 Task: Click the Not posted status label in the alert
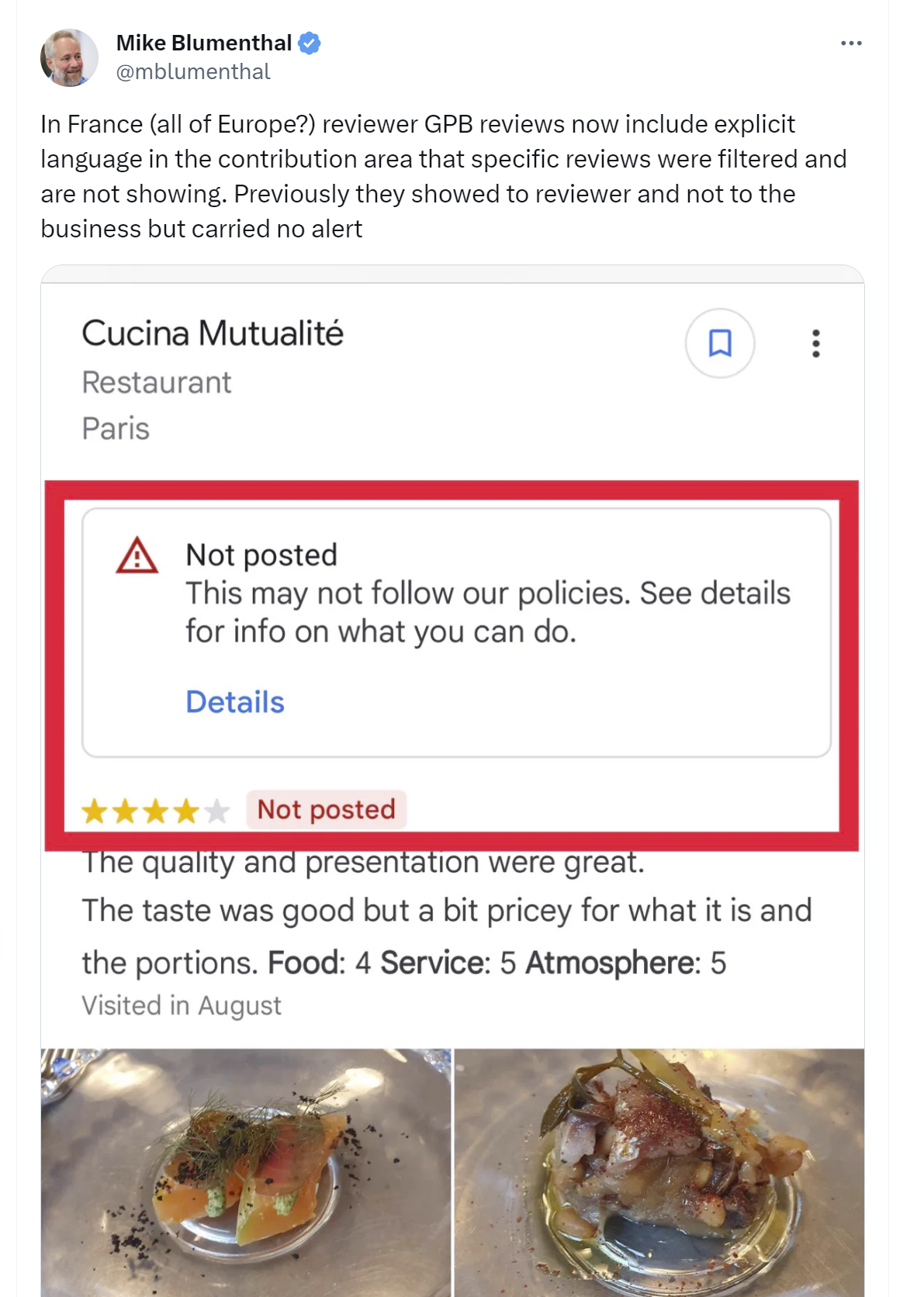[x=261, y=554]
